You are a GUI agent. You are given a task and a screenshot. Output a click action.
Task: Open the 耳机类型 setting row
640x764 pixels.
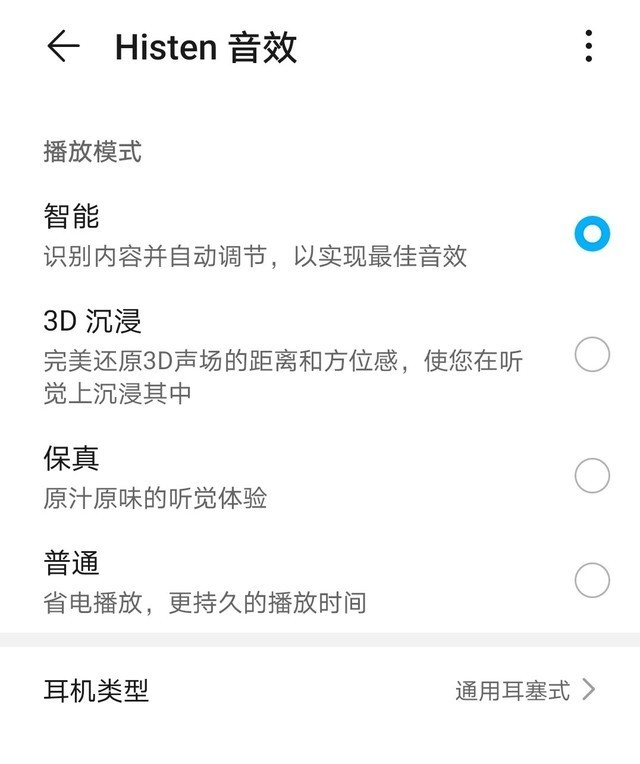(x=320, y=690)
